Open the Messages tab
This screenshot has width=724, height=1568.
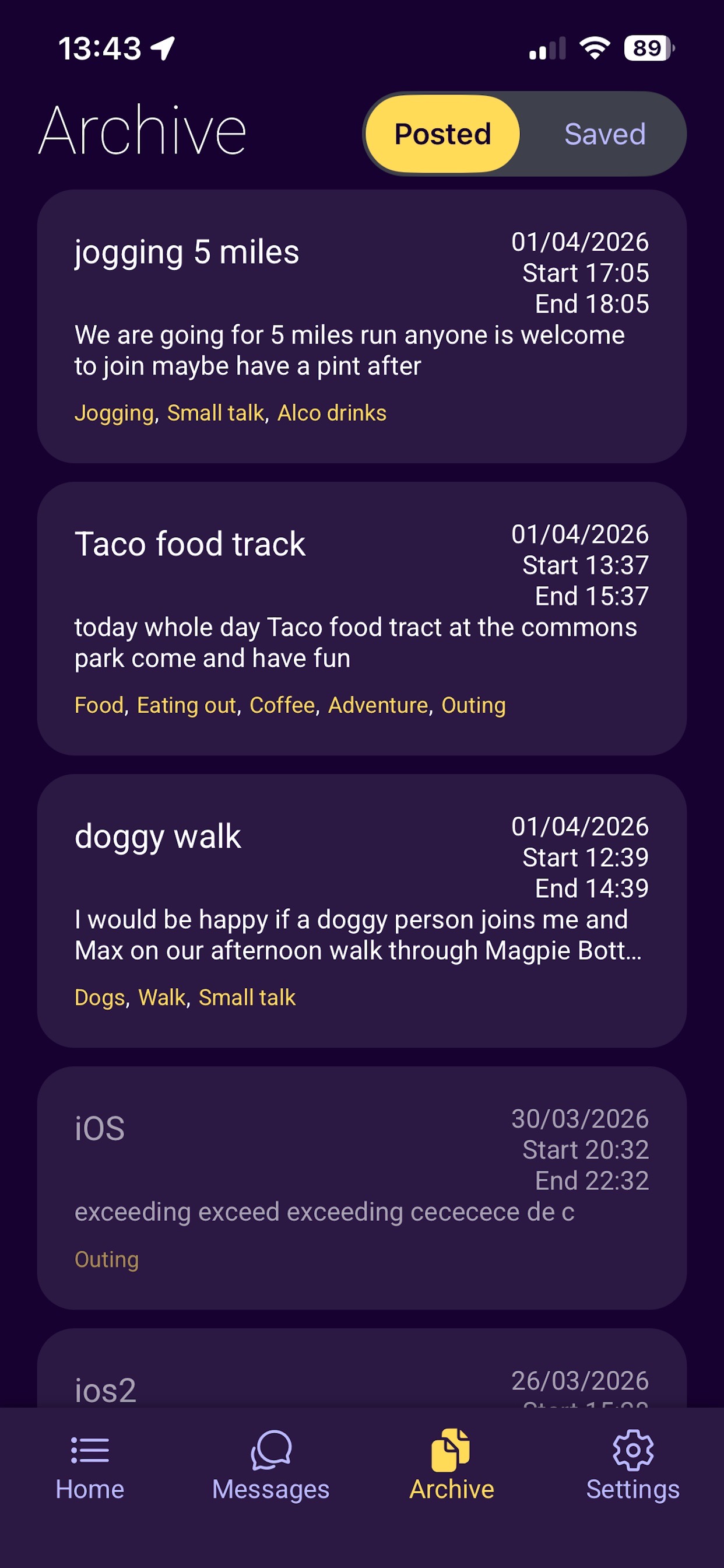pyautogui.click(x=270, y=1466)
